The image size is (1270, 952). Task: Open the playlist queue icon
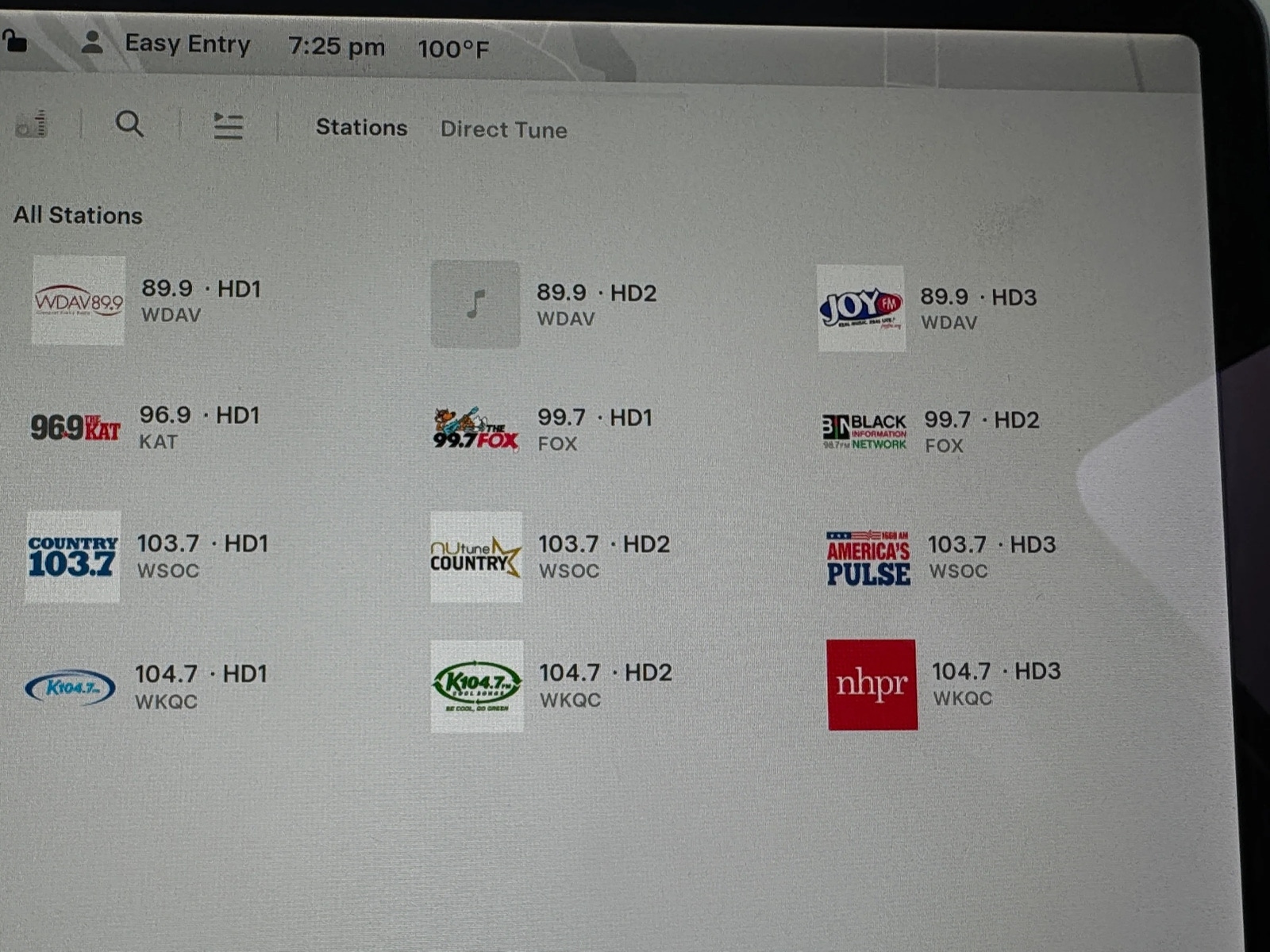pyautogui.click(x=228, y=125)
